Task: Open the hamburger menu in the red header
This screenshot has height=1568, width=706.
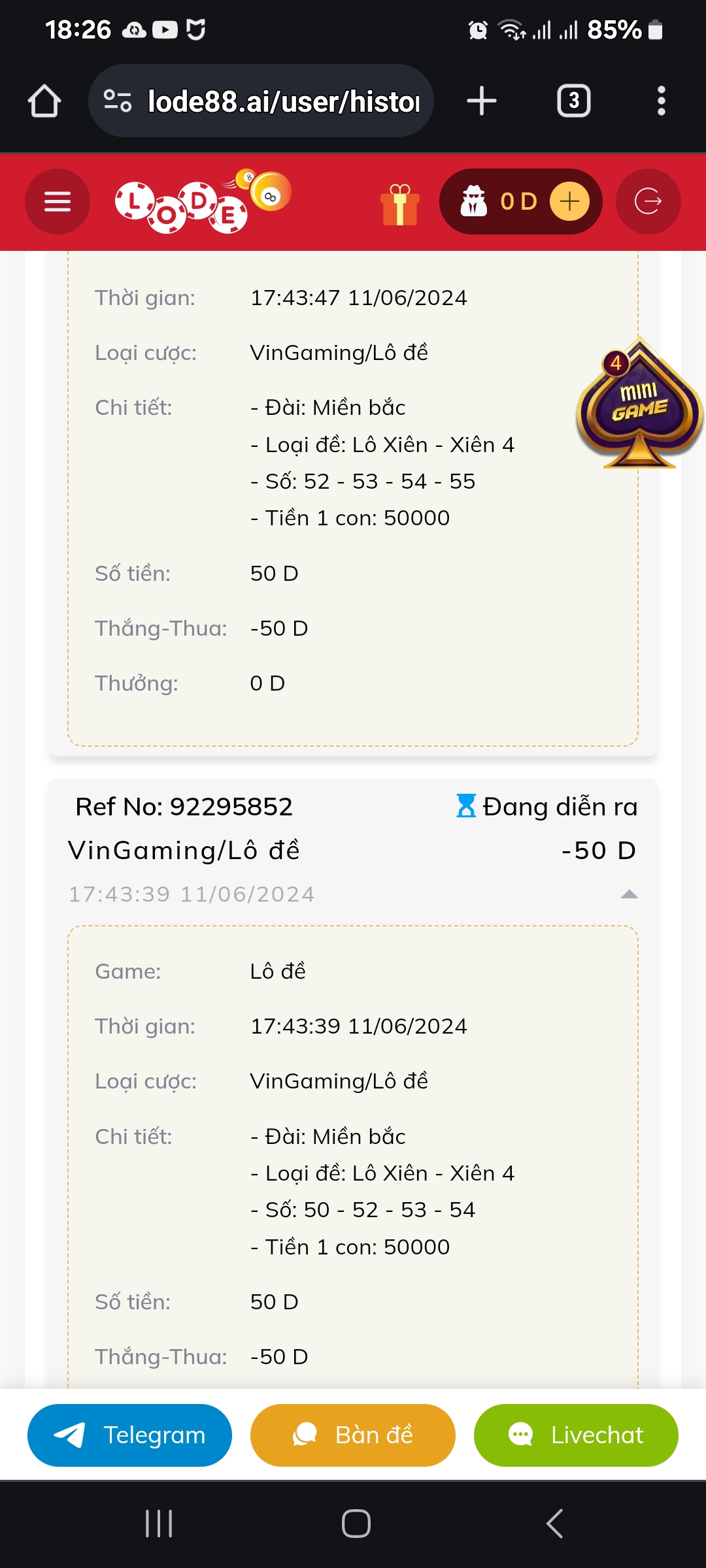Action: coord(58,201)
